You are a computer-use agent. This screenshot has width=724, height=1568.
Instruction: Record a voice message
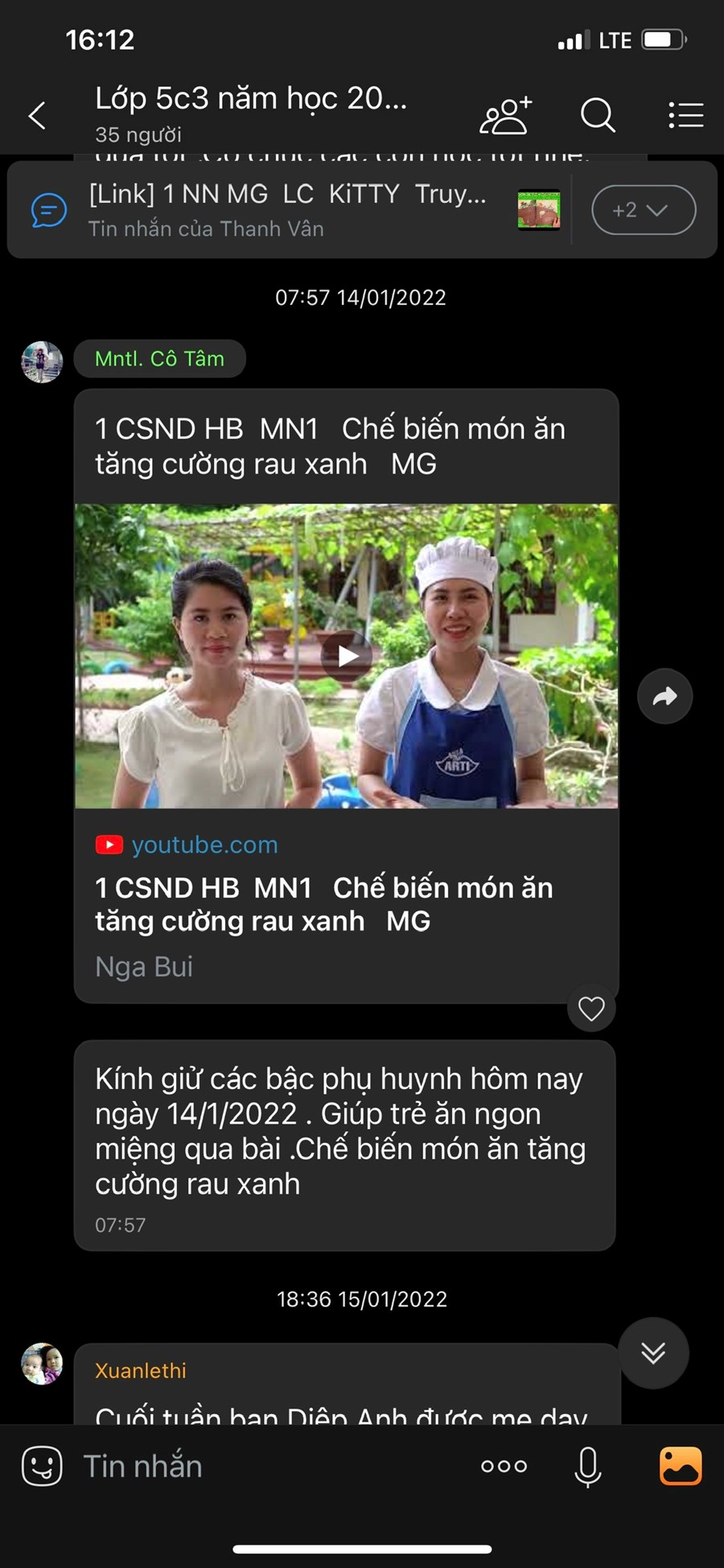[588, 1466]
